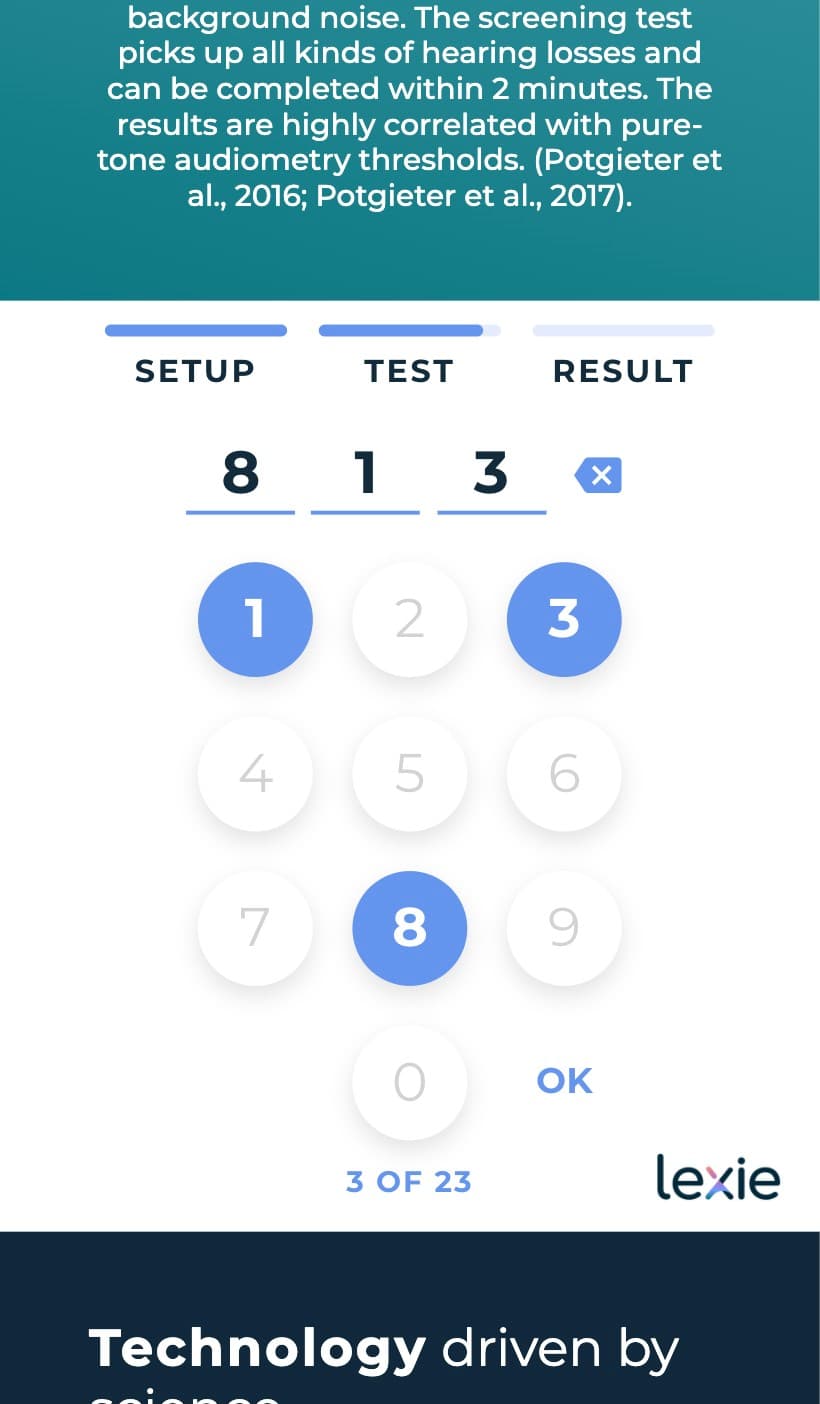This screenshot has height=1404, width=820.
Task: Choose digit 6 on the keypad
Action: 564,773
